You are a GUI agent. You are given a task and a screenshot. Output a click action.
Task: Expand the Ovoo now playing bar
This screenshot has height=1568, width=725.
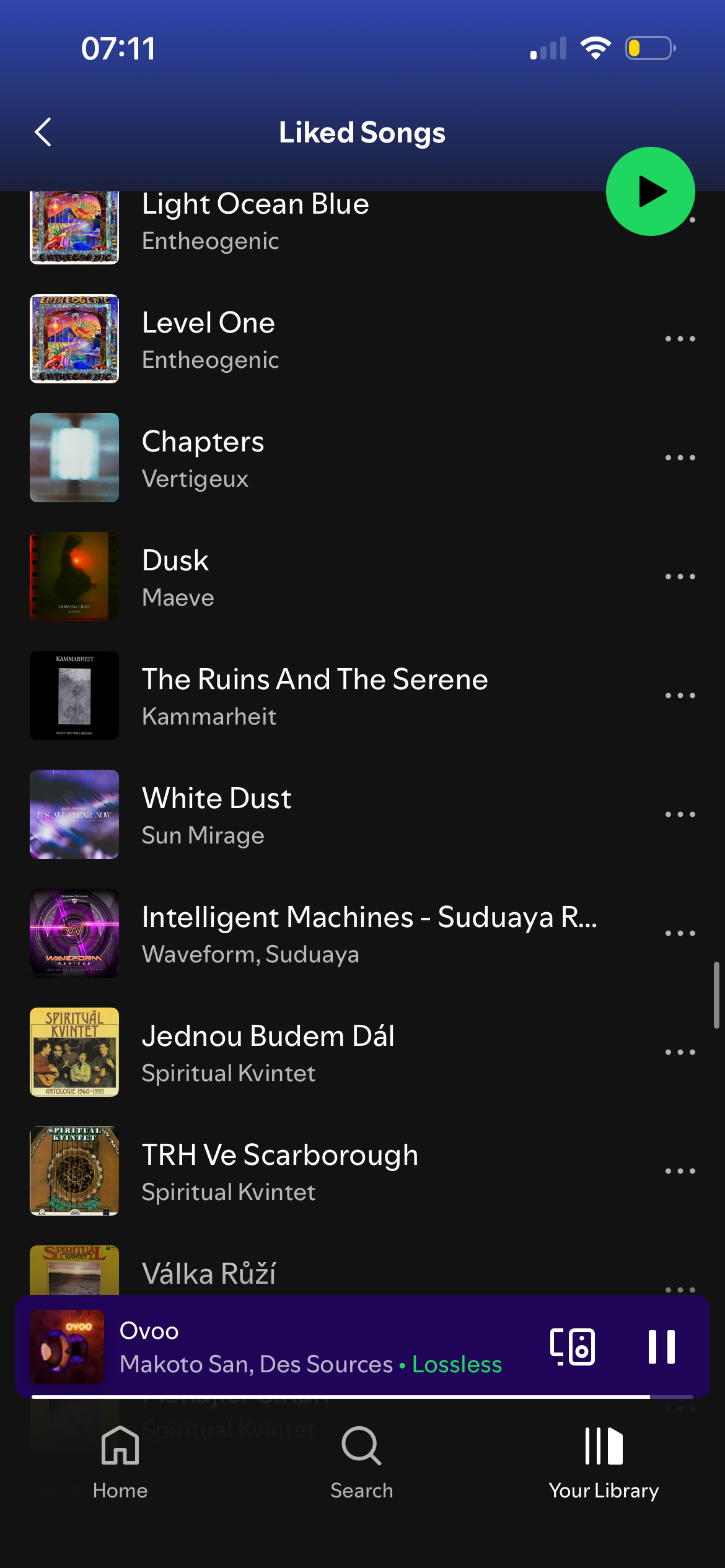click(310, 1347)
